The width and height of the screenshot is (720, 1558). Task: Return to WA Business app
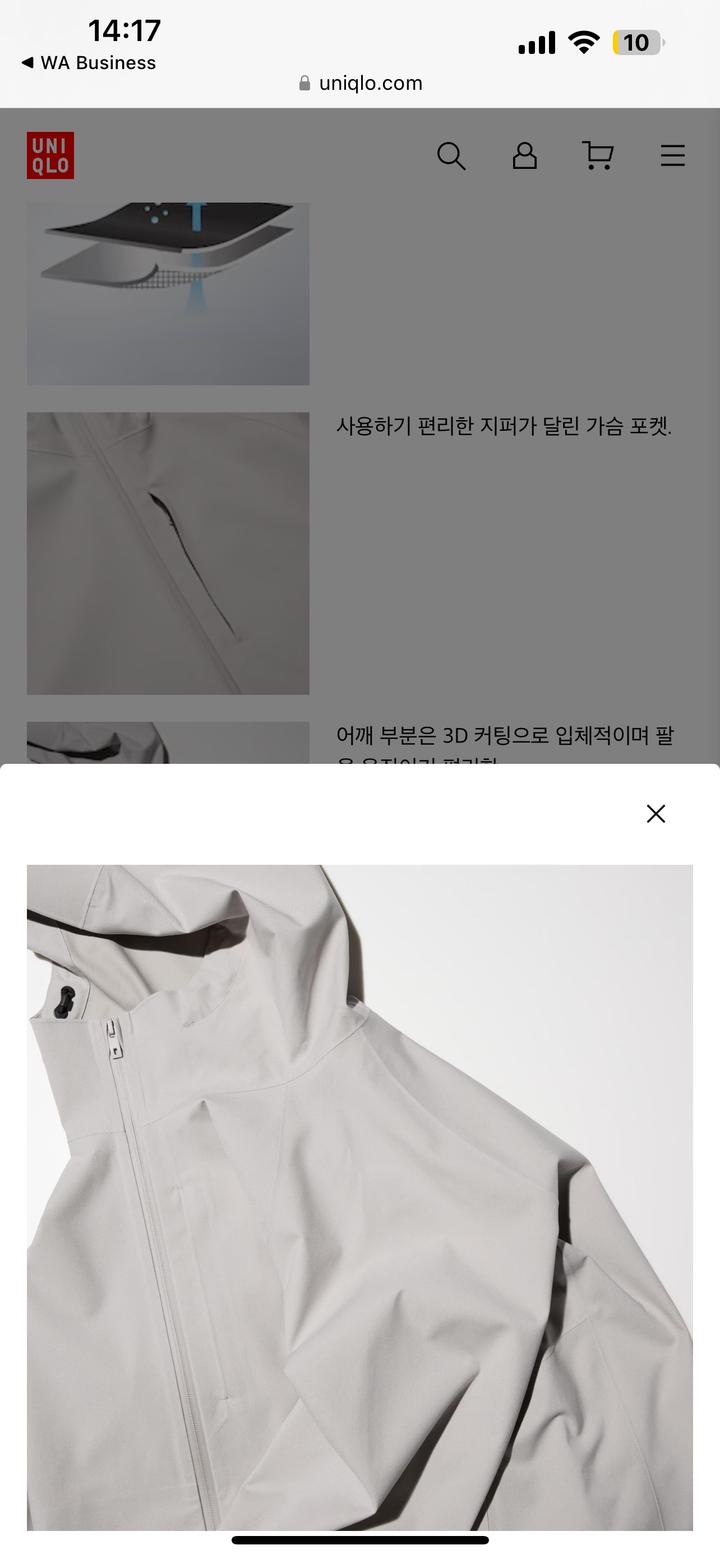[x=88, y=63]
